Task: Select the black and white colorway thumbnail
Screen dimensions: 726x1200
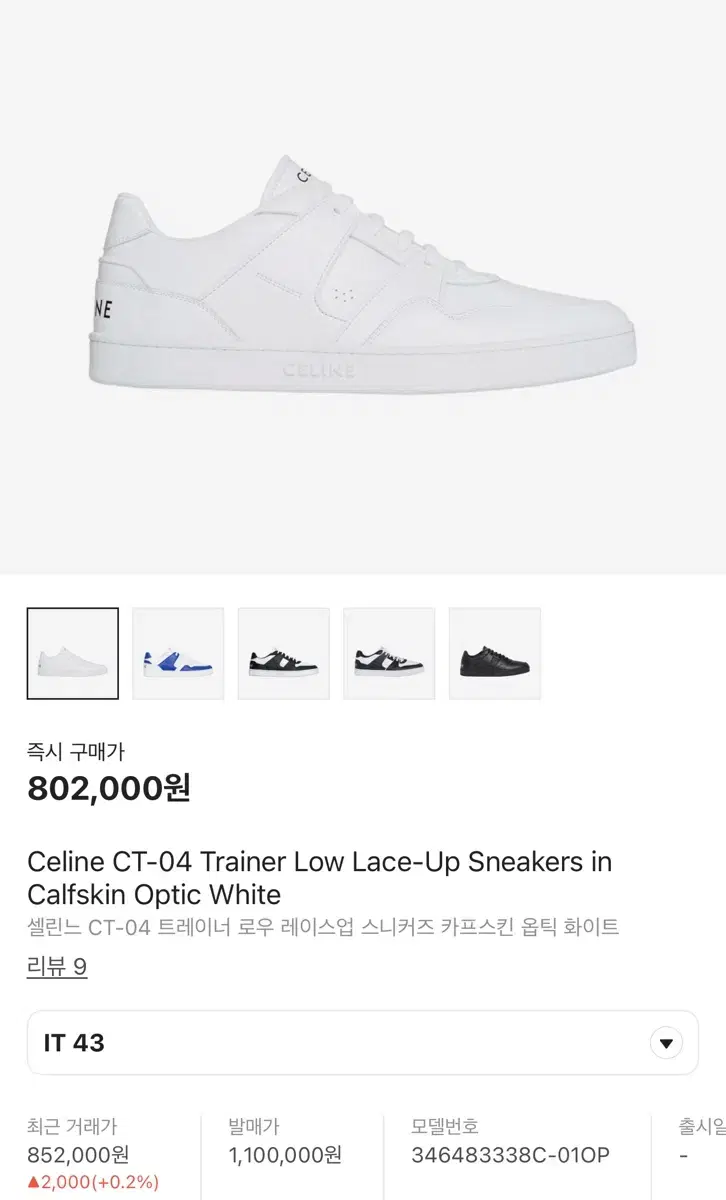Action: 283,652
